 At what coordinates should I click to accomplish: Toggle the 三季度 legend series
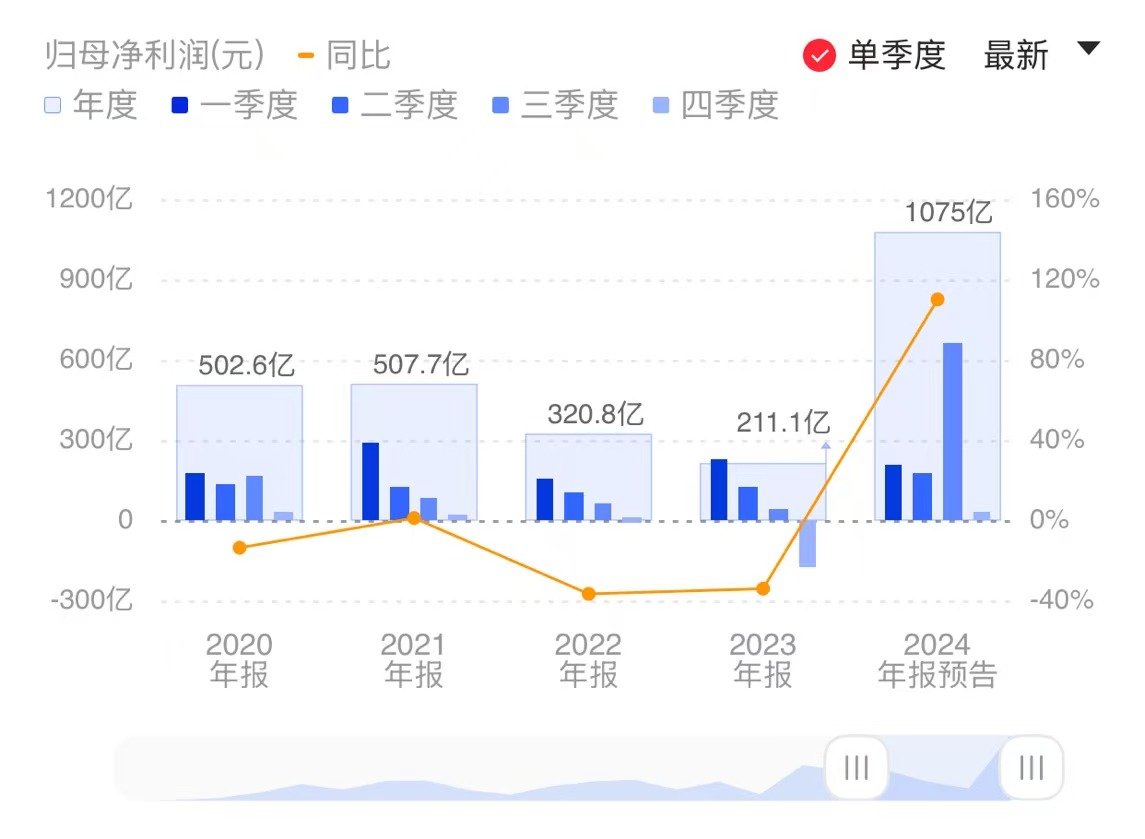(555, 105)
